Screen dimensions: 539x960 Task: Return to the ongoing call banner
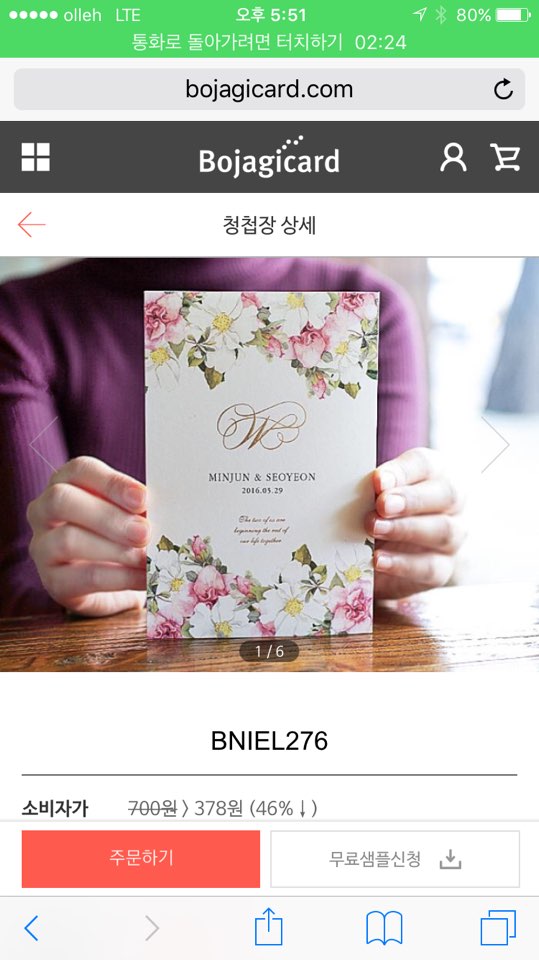pyautogui.click(x=270, y=42)
